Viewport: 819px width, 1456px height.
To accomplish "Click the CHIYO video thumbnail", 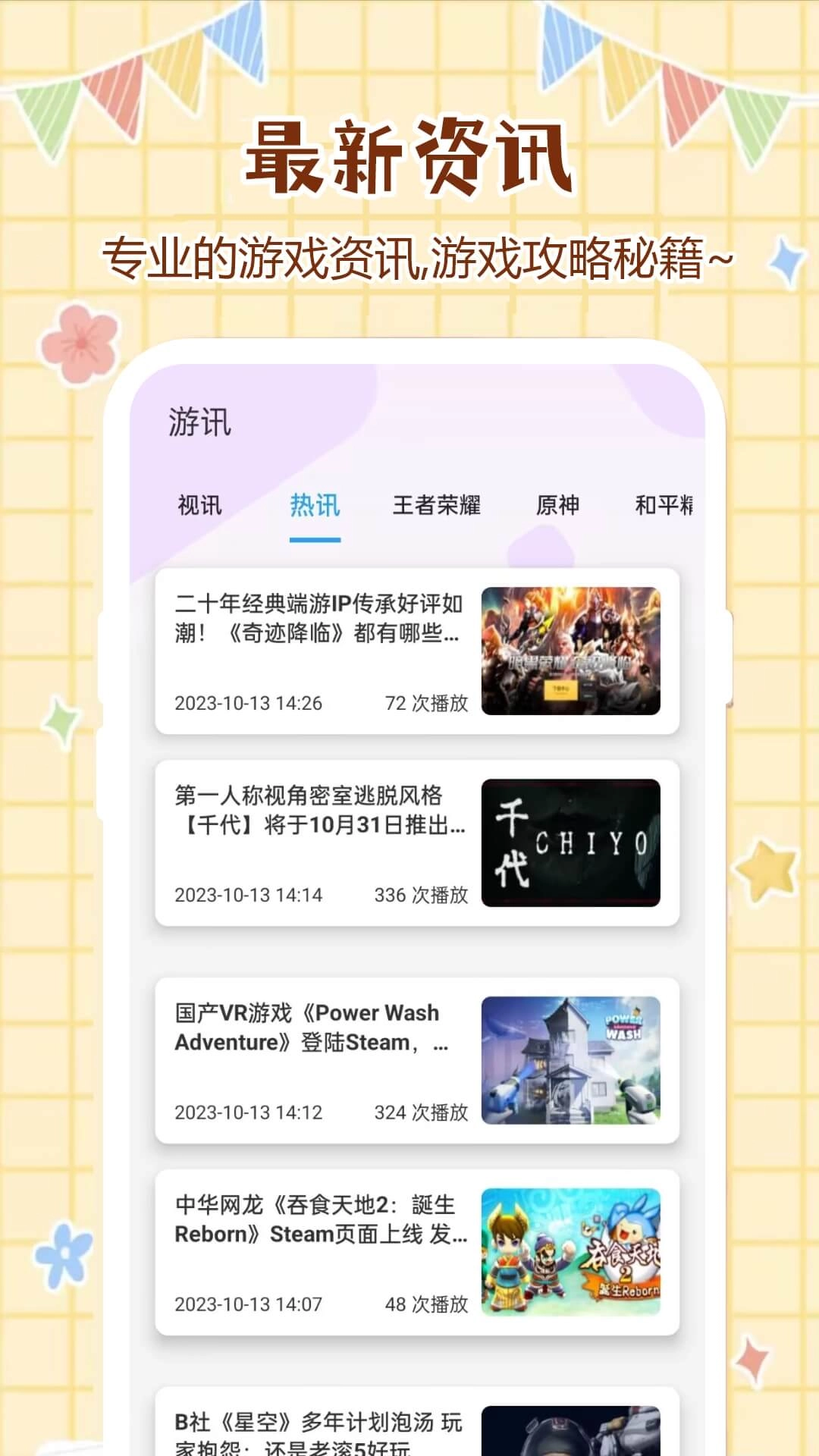I will pyautogui.click(x=570, y=842).
